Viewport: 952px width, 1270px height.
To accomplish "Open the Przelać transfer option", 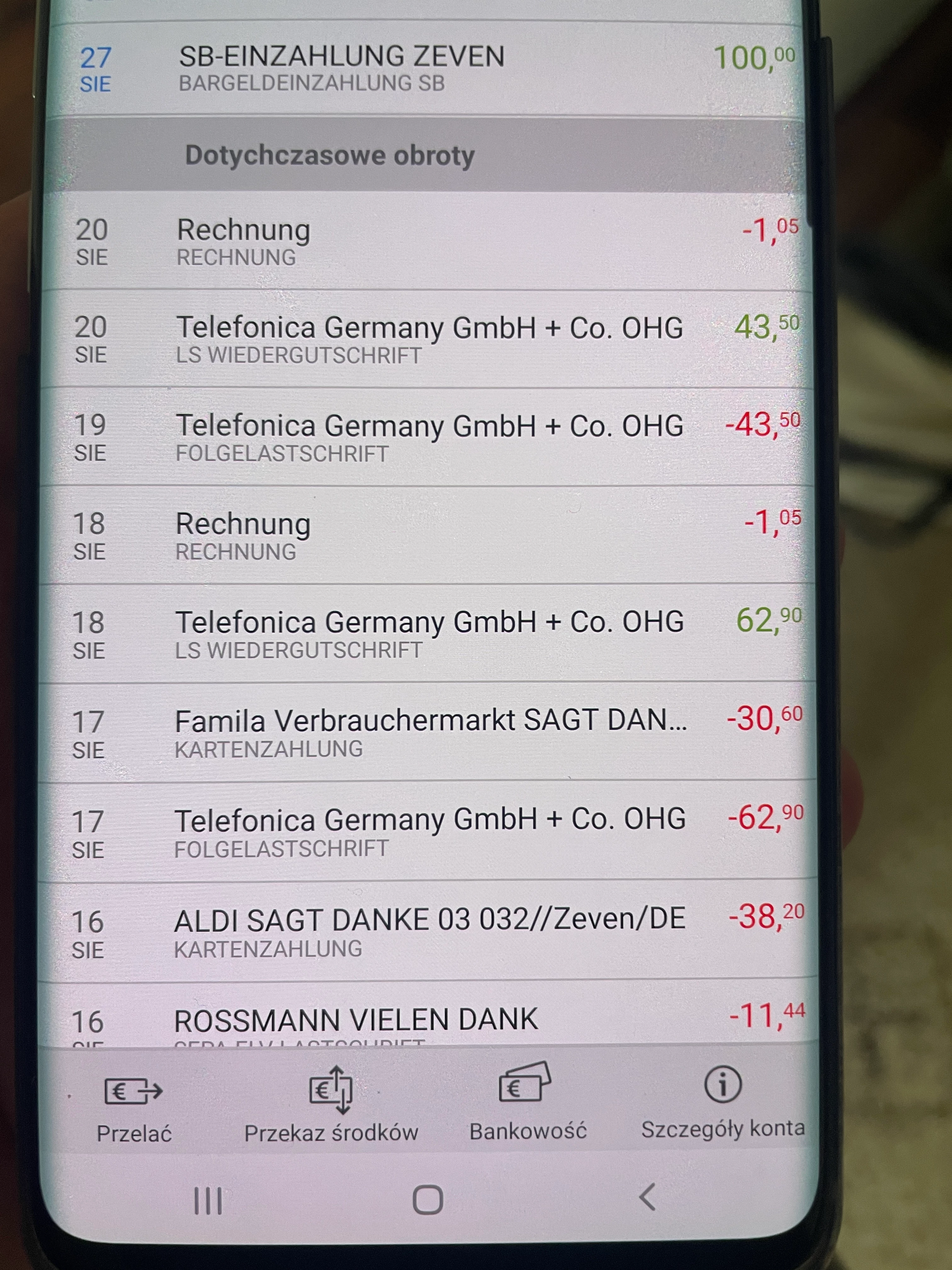I will point(134,1107).
